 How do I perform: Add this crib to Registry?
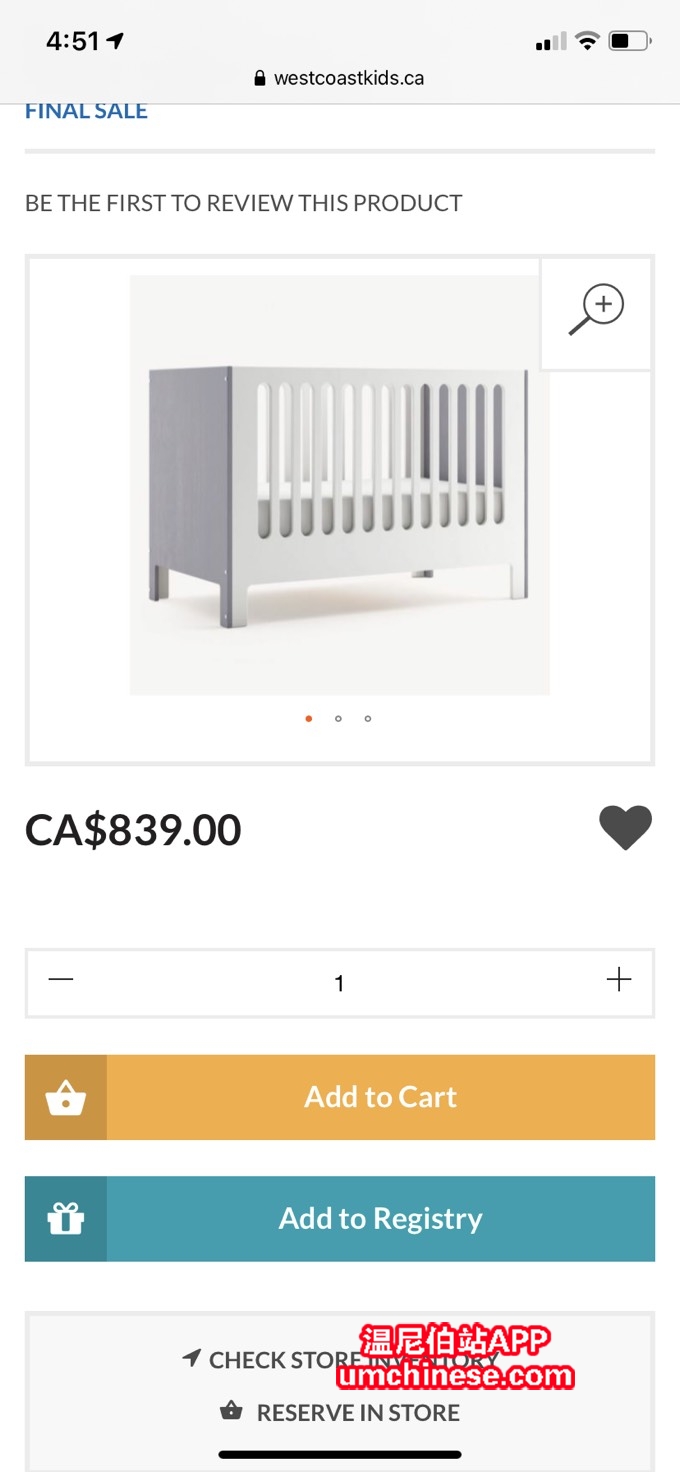coord(380,1218)
